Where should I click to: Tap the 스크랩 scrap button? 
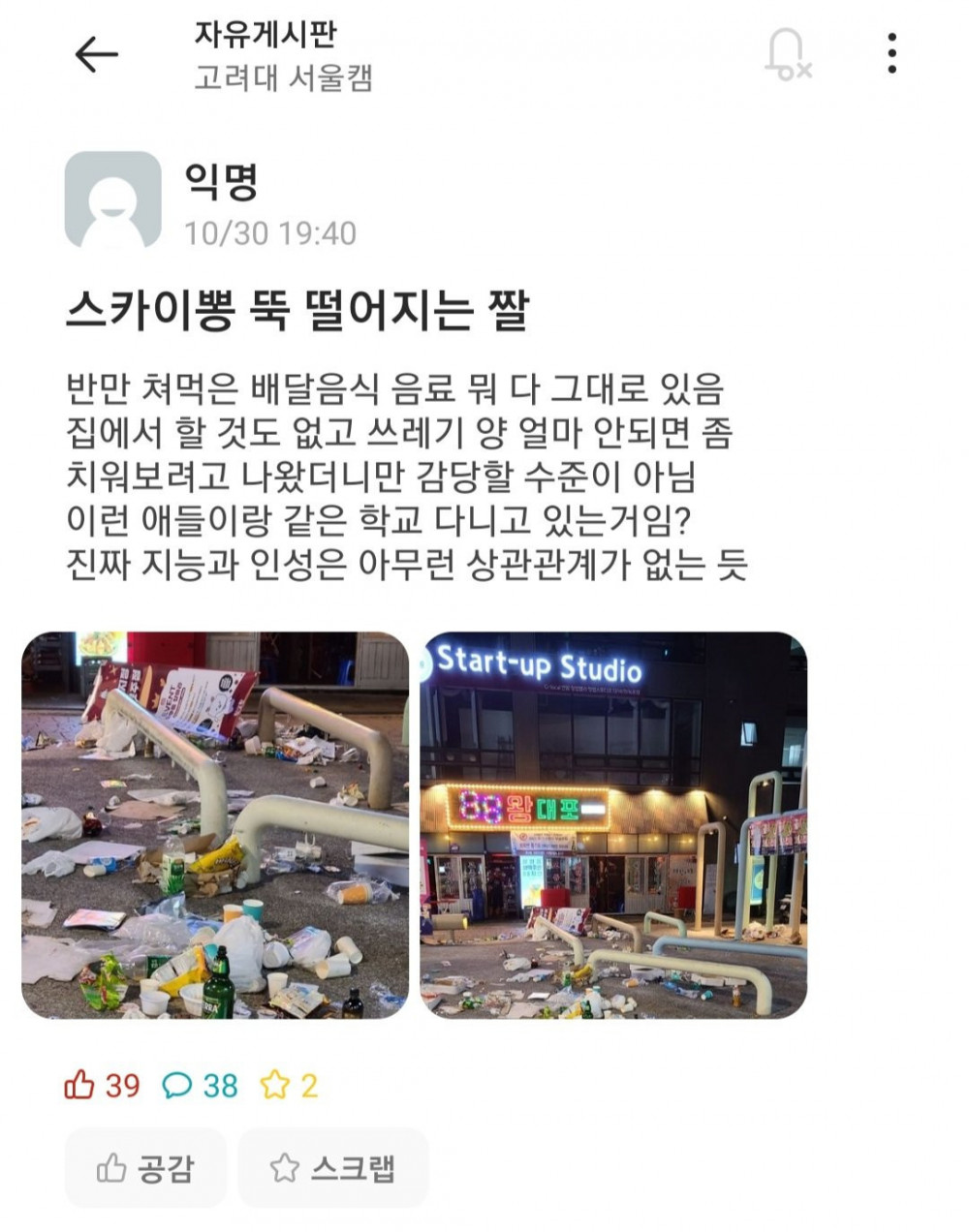pos(332,1168)
